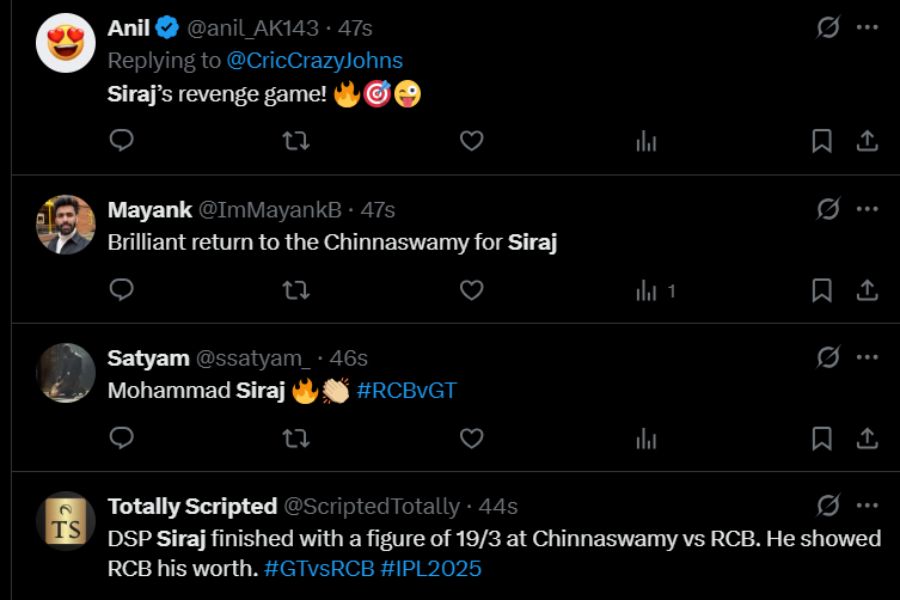Open the Grok icon on Satyam's tweet
Viewport: 900px width, 600px height.
[827, 357]
